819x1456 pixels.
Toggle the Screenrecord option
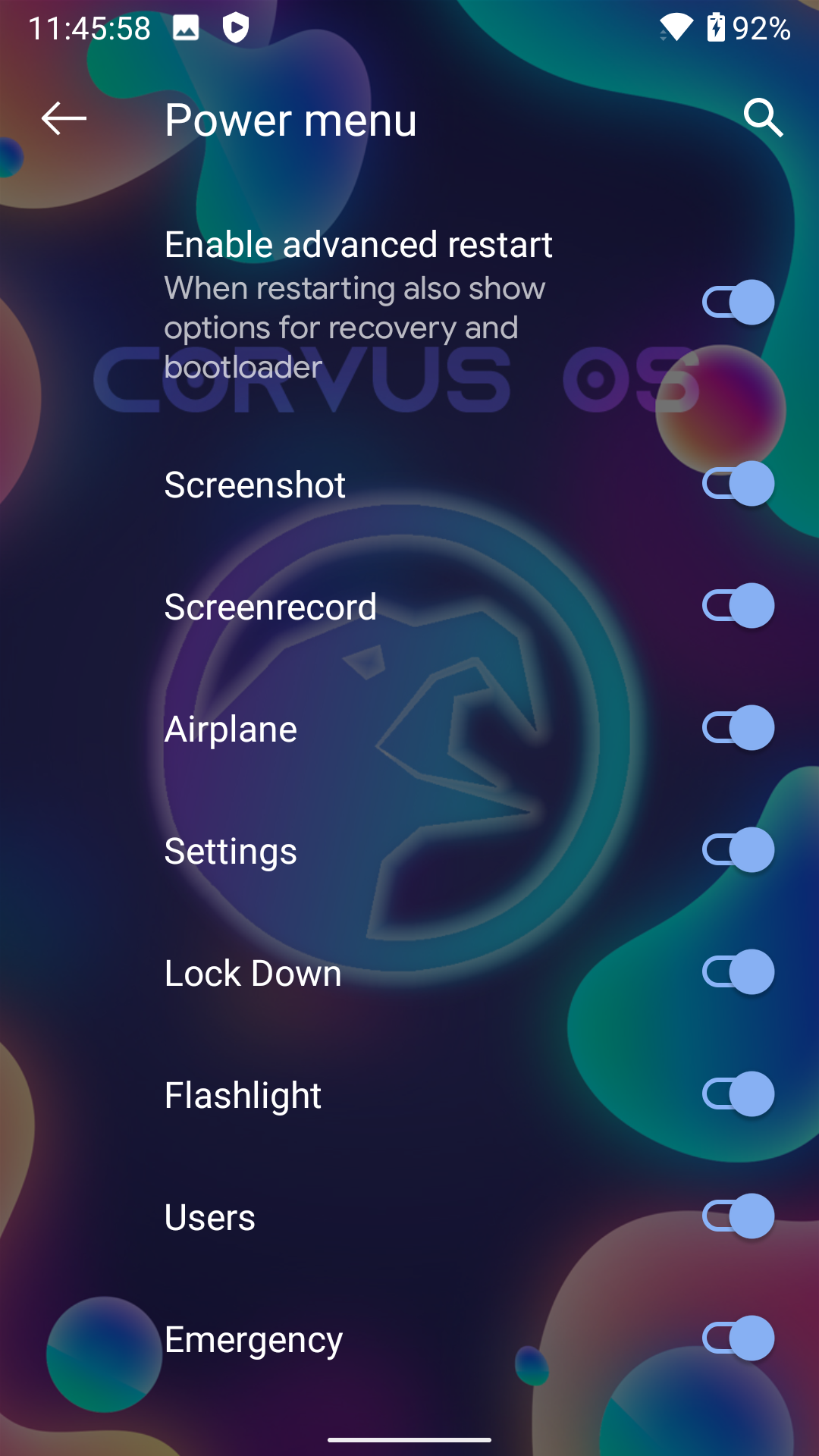tap(738, 606)
